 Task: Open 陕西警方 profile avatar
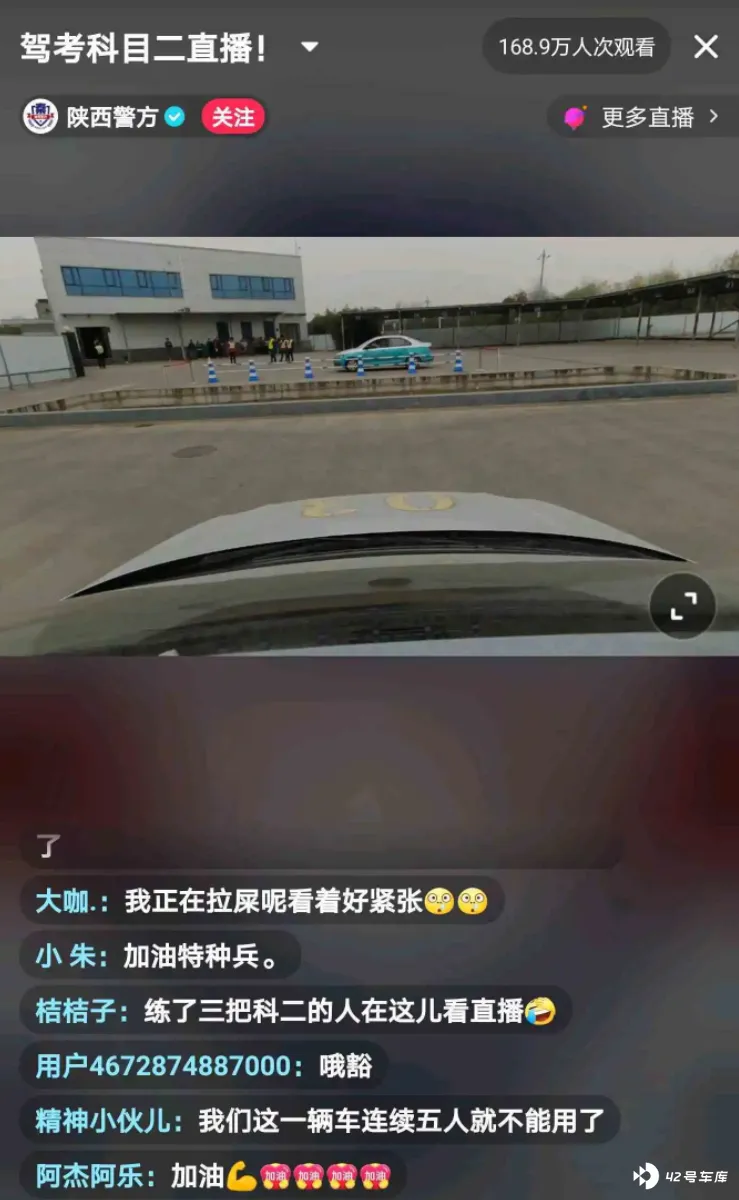[x=41, y=117]
